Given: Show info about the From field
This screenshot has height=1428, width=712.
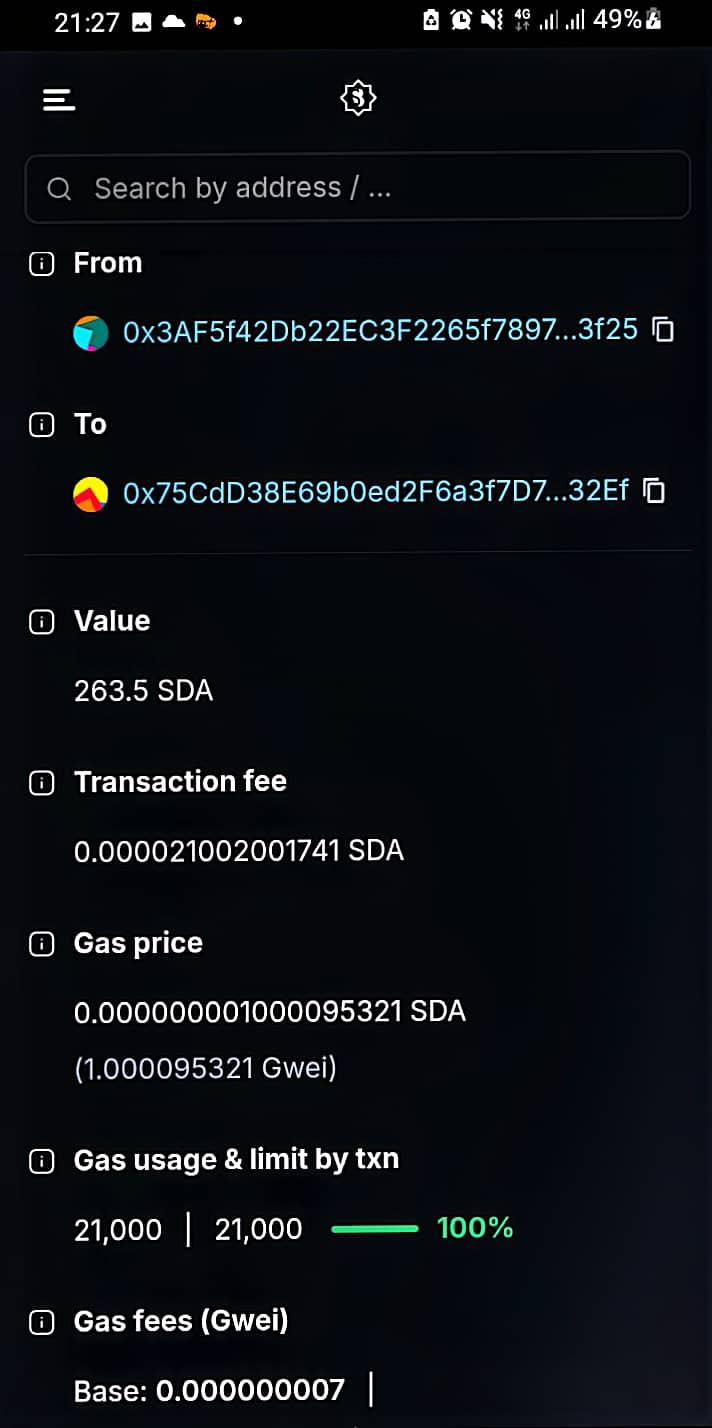Looking at the screenshot, I should point(41,264).
